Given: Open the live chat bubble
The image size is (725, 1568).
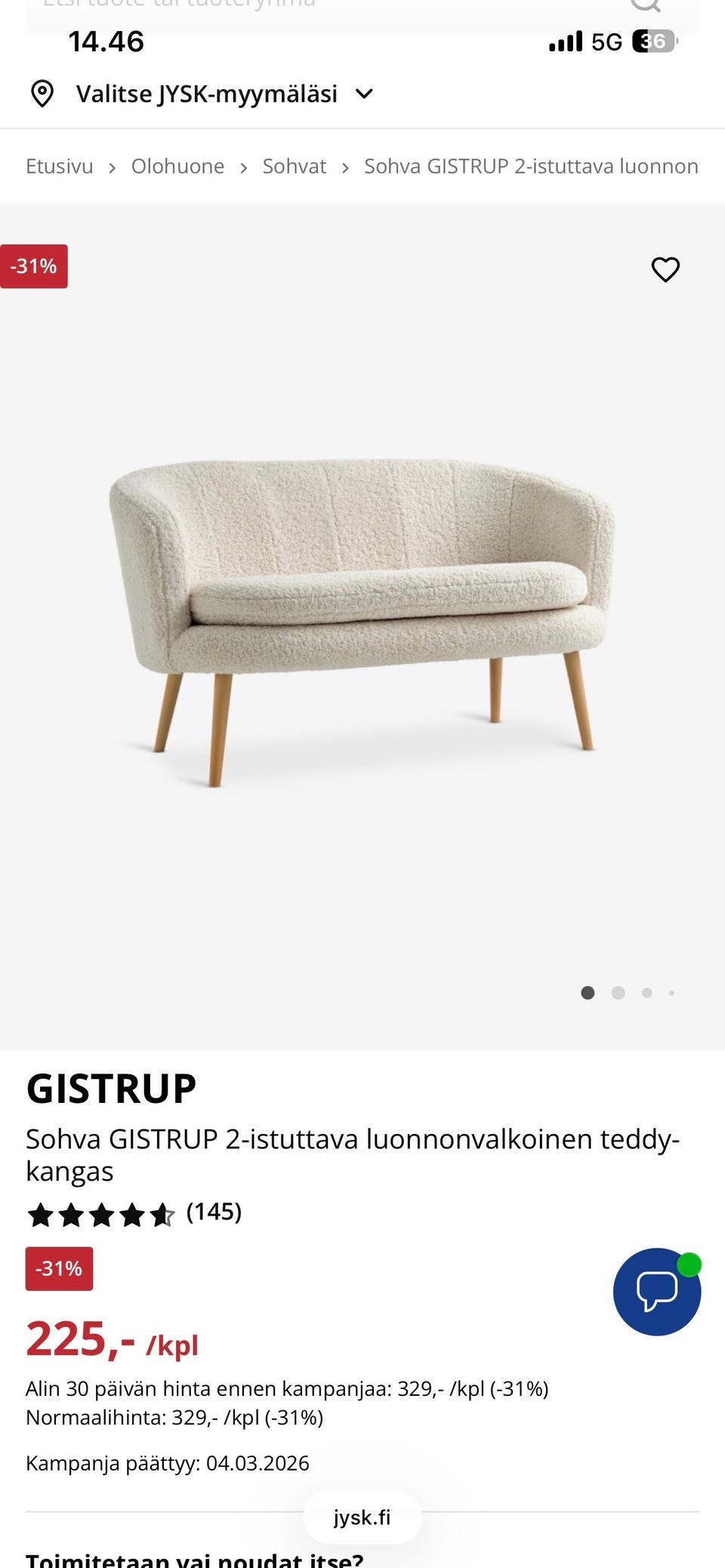Looking at the screenshot, I should (657, 1292).
